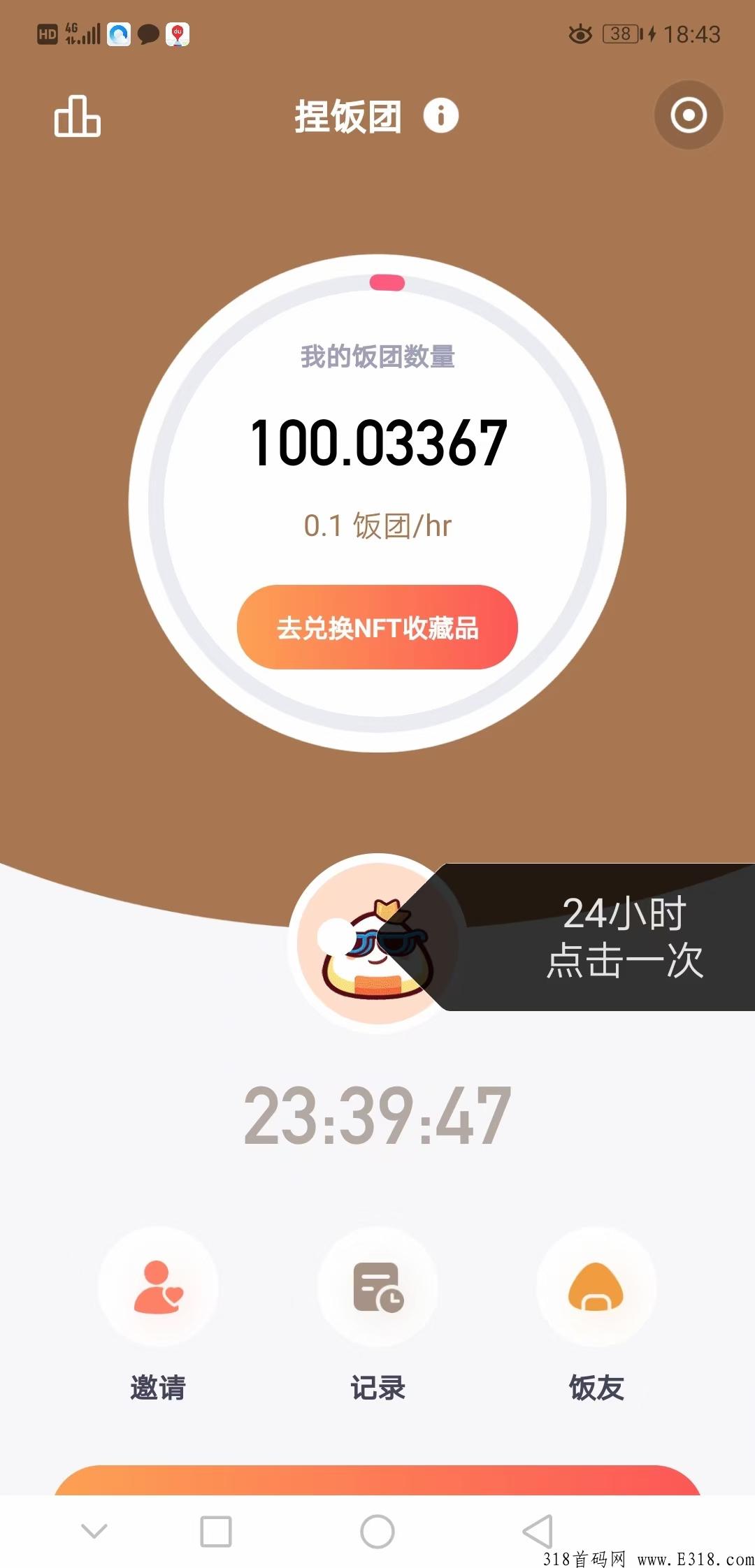Tap the 饭友 rice friends icon

[x=597, y=1288]
